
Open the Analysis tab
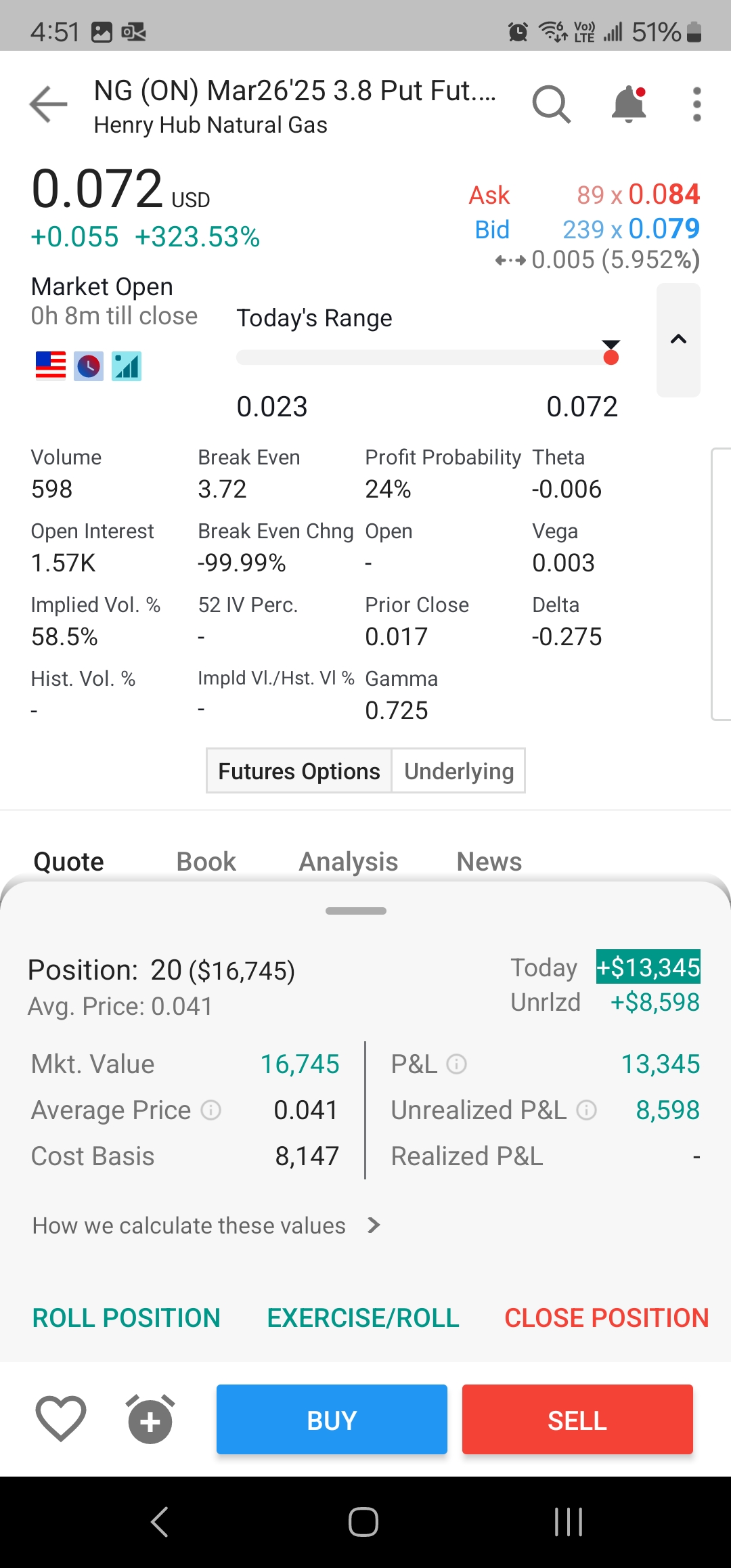click(349, 861)
